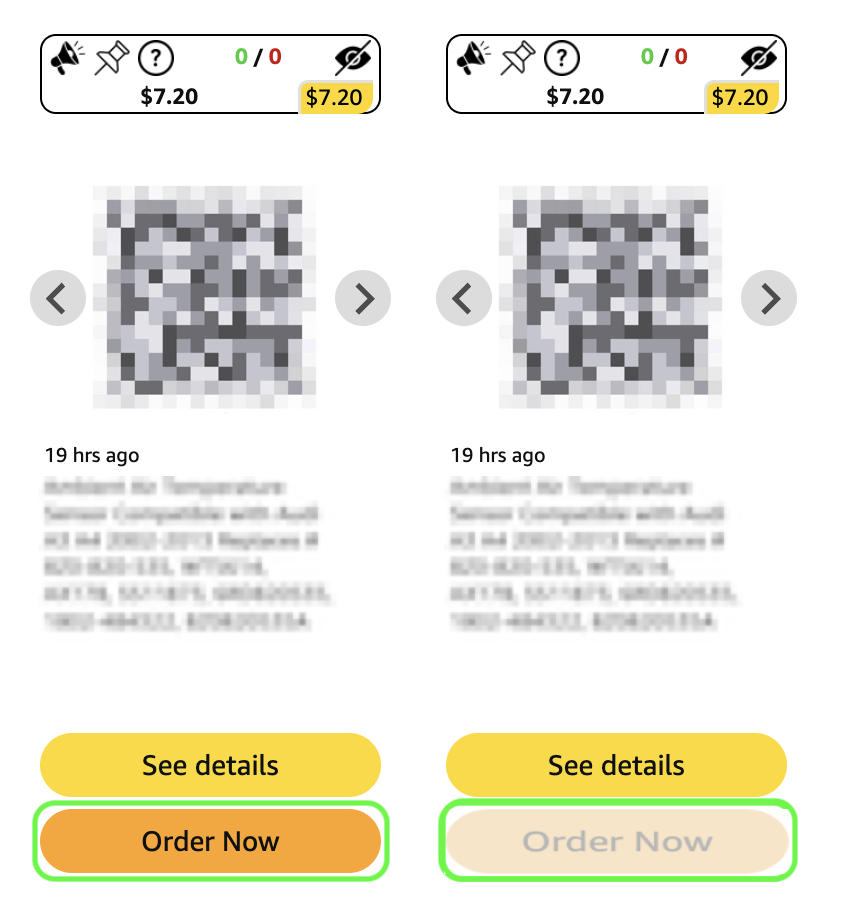The image size is (841, 904).
Task: Open the question mark help on the first card
Action: click(155, 59)
